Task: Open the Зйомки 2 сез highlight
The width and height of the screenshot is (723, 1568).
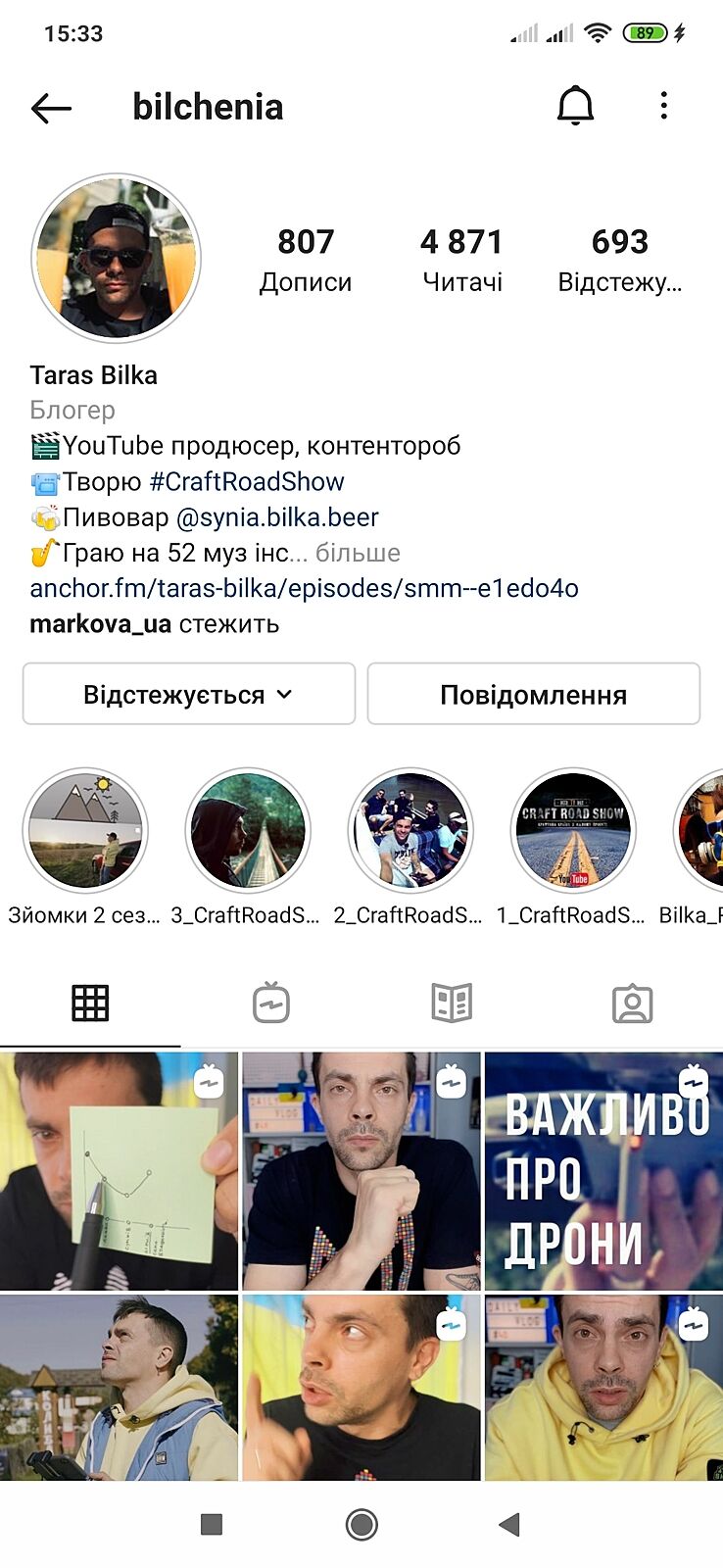Action: tap(85, 830)
